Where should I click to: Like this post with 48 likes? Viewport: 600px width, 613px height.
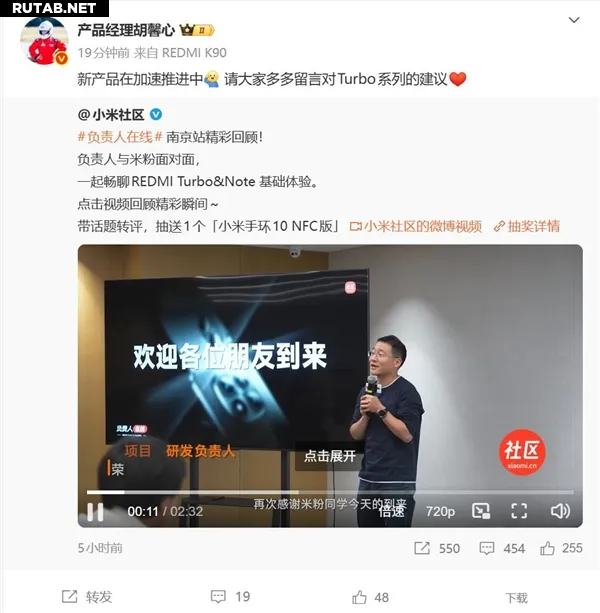370,597
